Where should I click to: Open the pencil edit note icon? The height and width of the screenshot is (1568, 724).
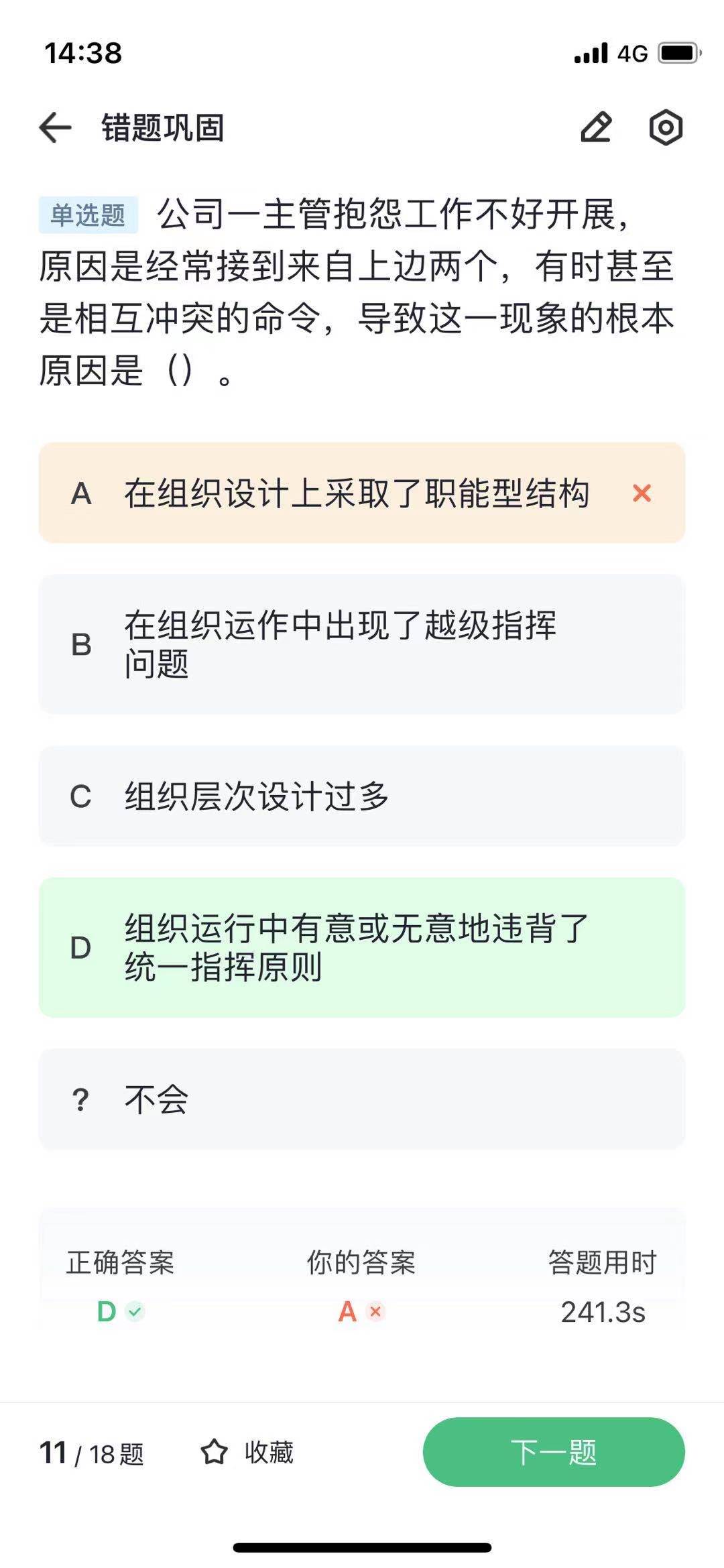[596, 127]
